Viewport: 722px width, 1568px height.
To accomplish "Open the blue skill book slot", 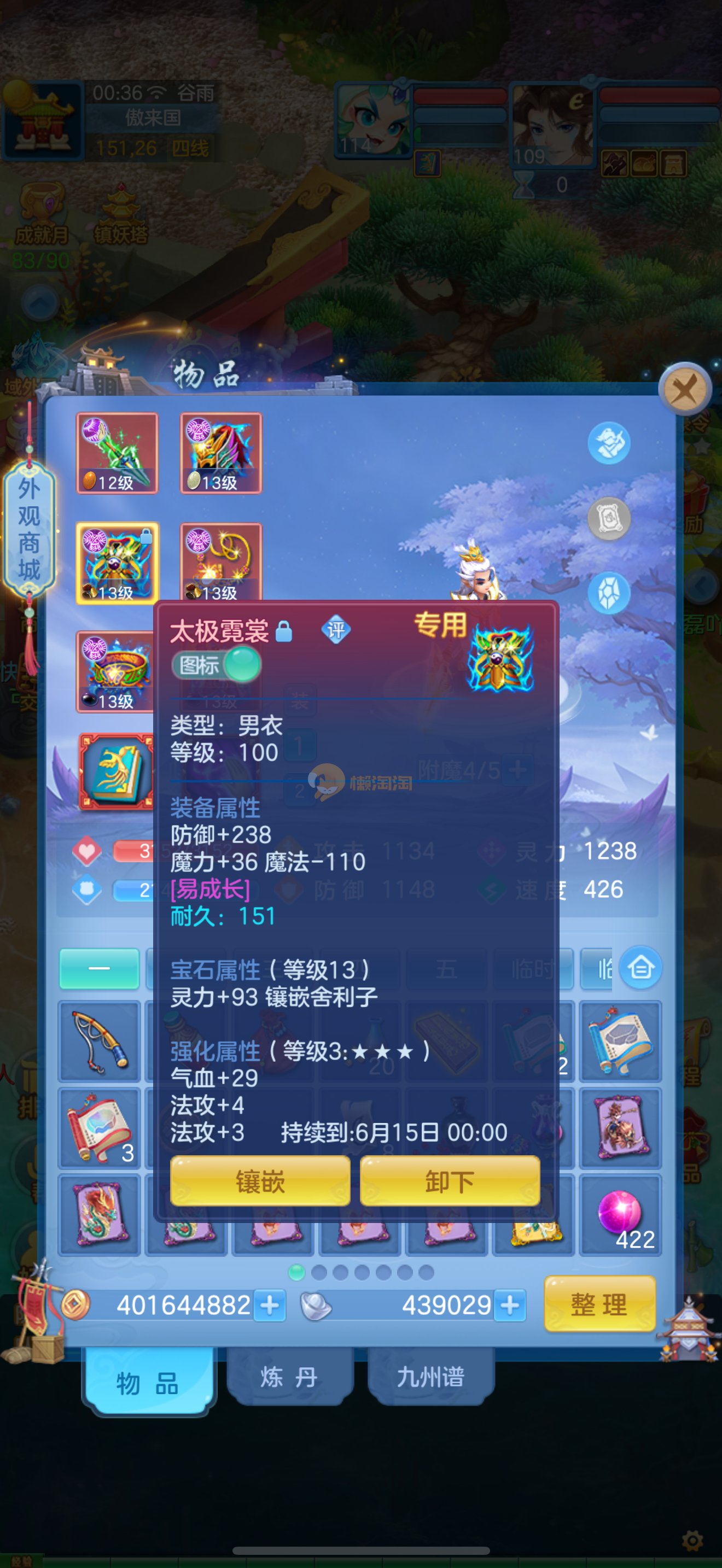I will coord(115,772).
